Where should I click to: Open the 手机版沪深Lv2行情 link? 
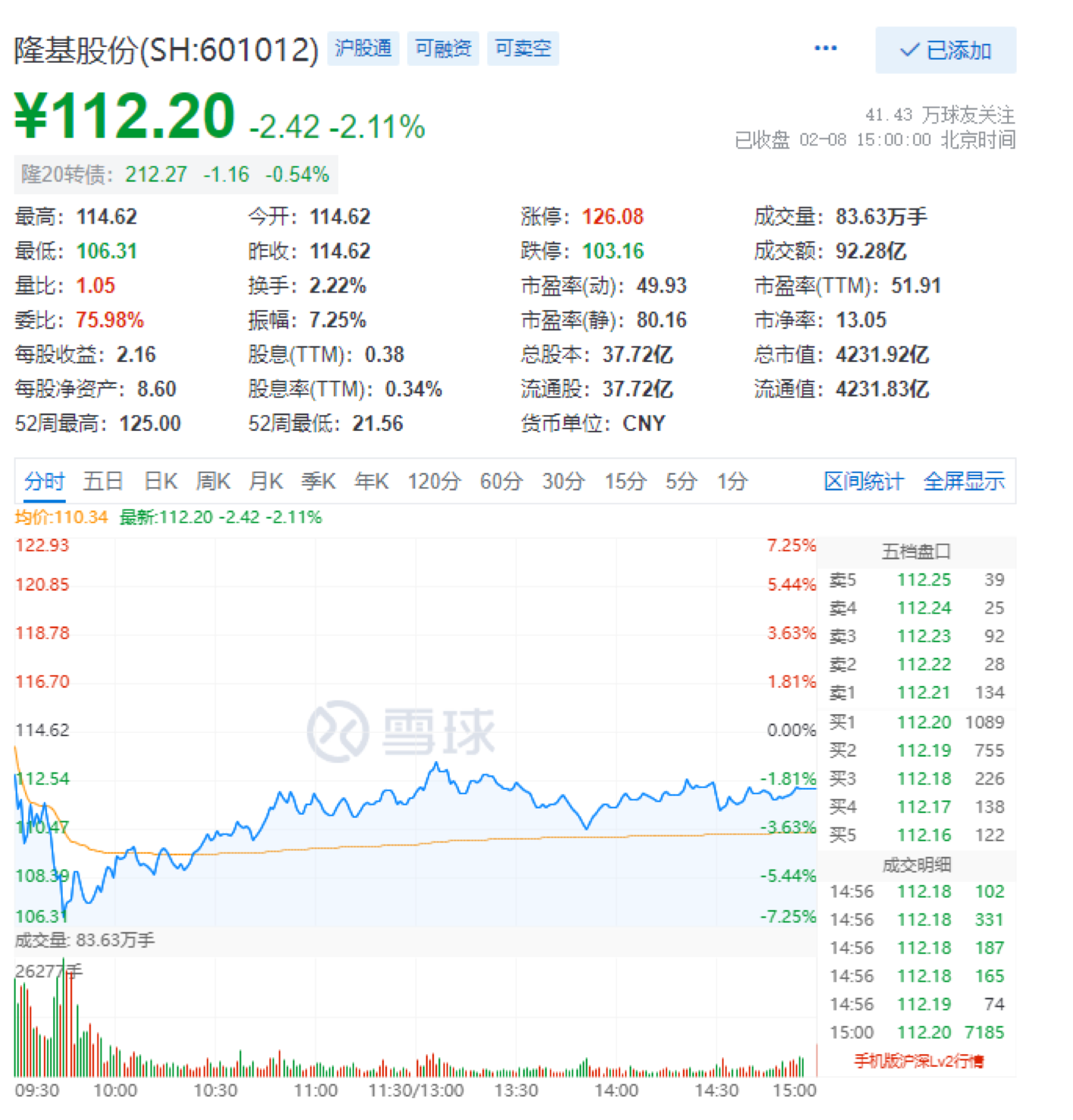click(918, 1060)
